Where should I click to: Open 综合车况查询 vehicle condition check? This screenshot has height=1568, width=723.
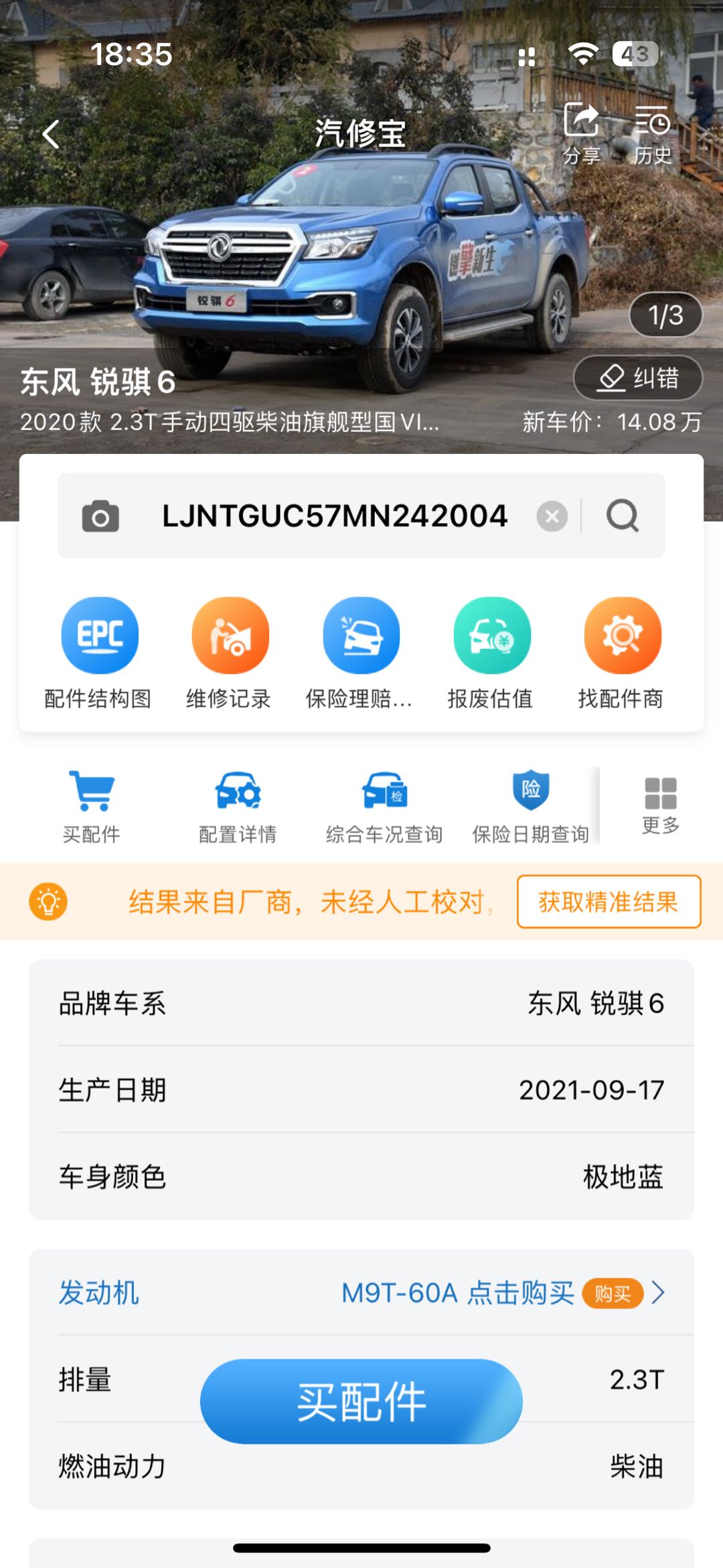tap(384, 806)
